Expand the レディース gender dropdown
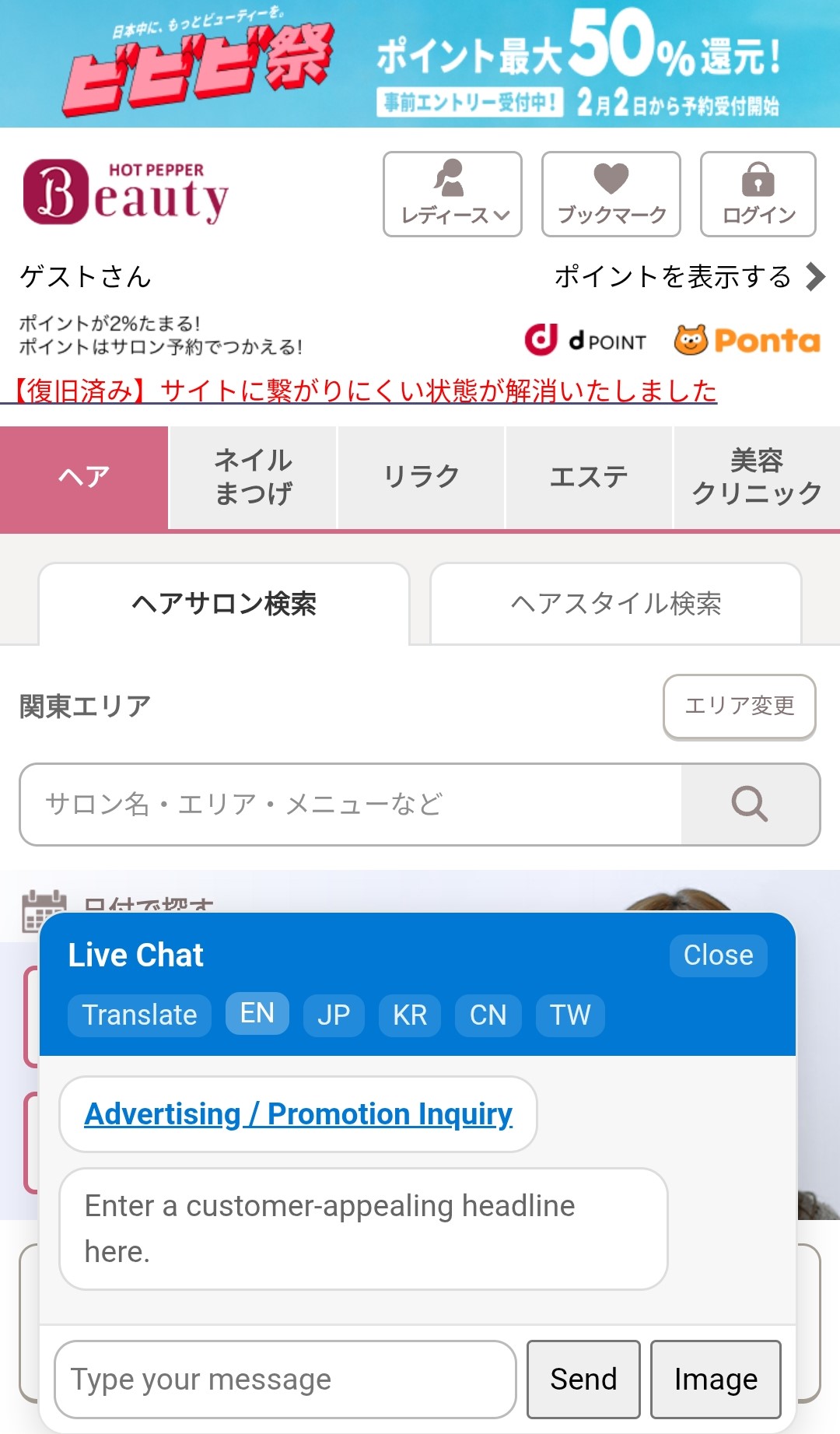 pos(453,195)
